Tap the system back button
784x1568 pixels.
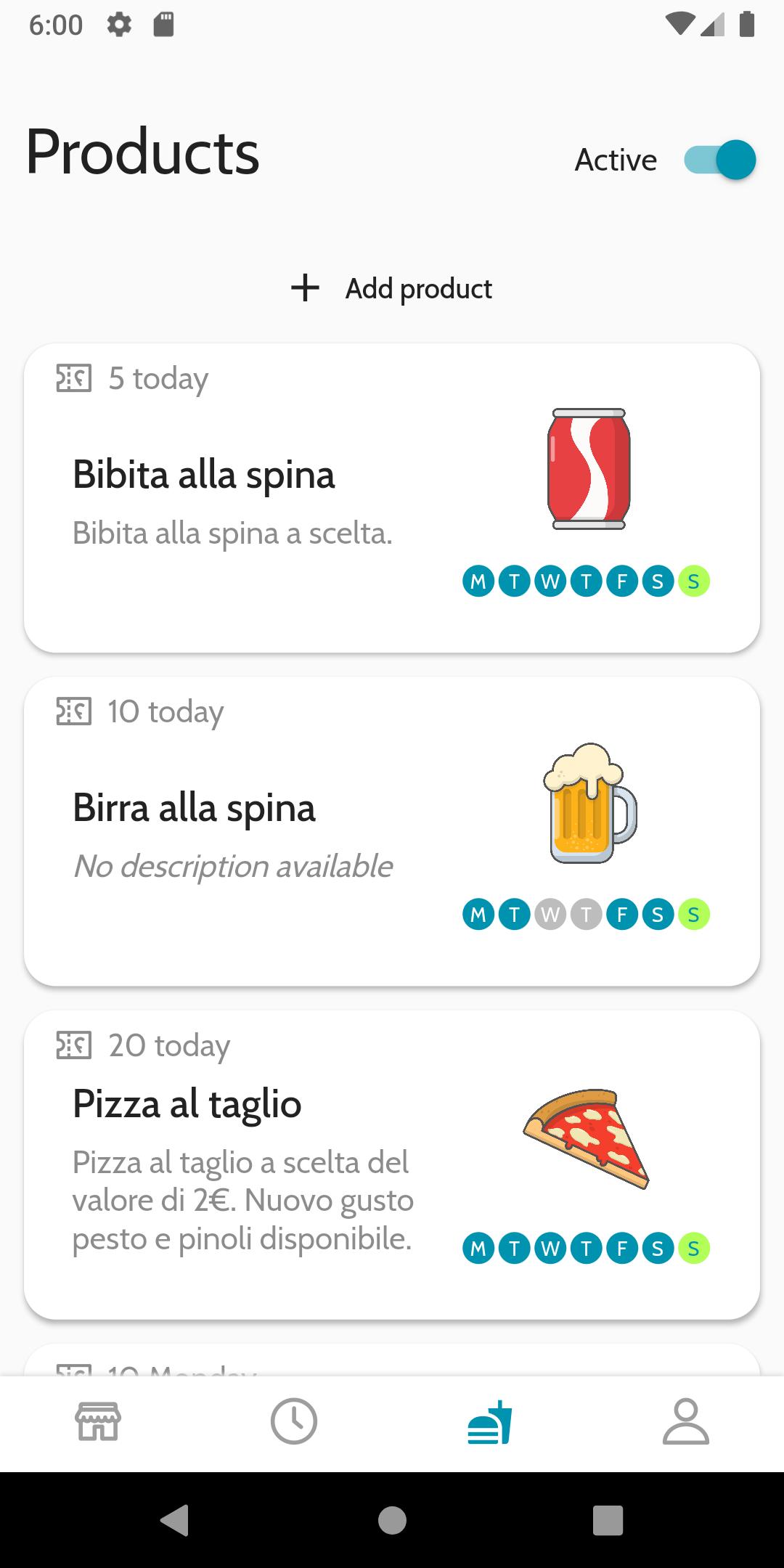(175, 1520)
